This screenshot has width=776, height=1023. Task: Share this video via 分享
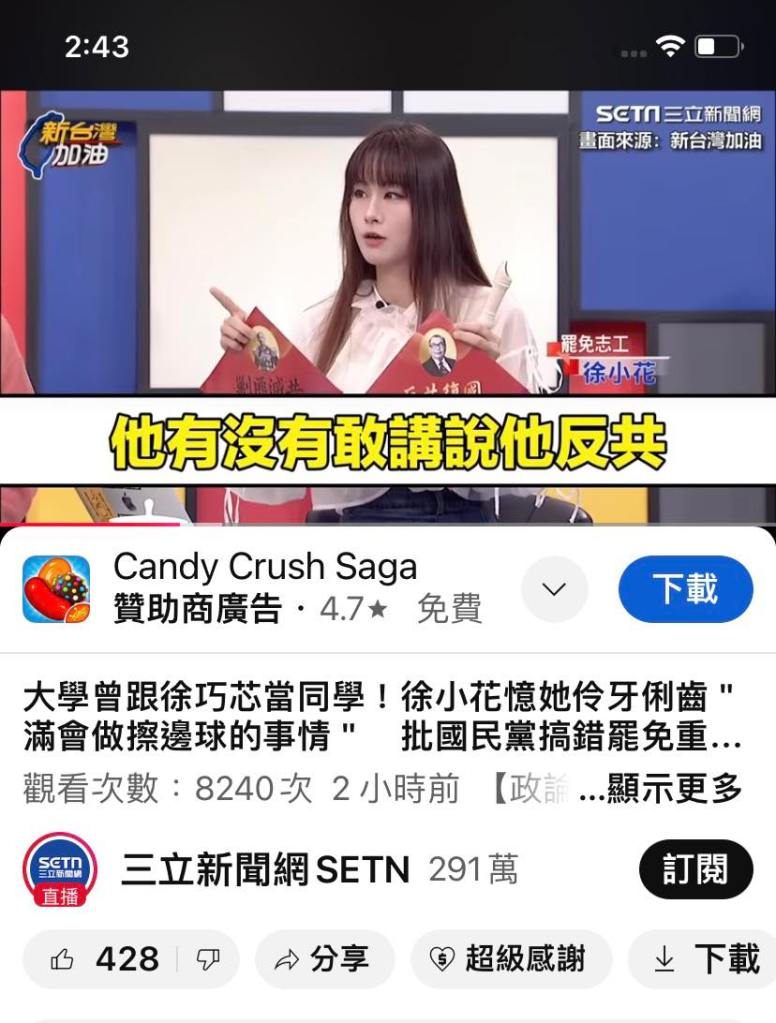[325, 959]
